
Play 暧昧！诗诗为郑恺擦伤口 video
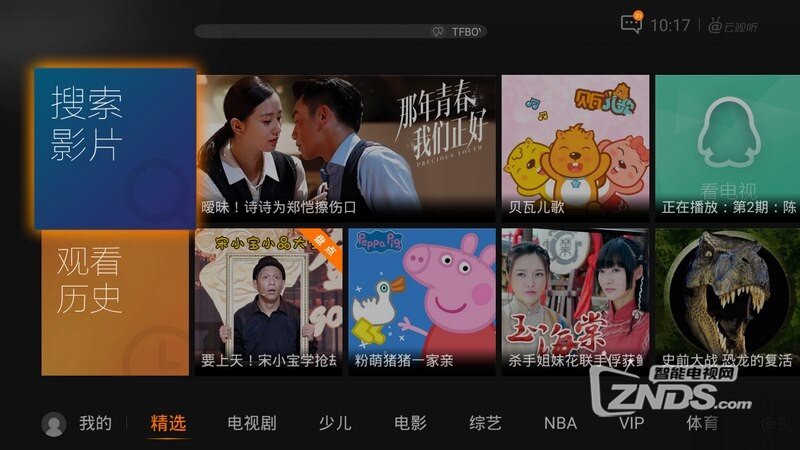[346, 148]
